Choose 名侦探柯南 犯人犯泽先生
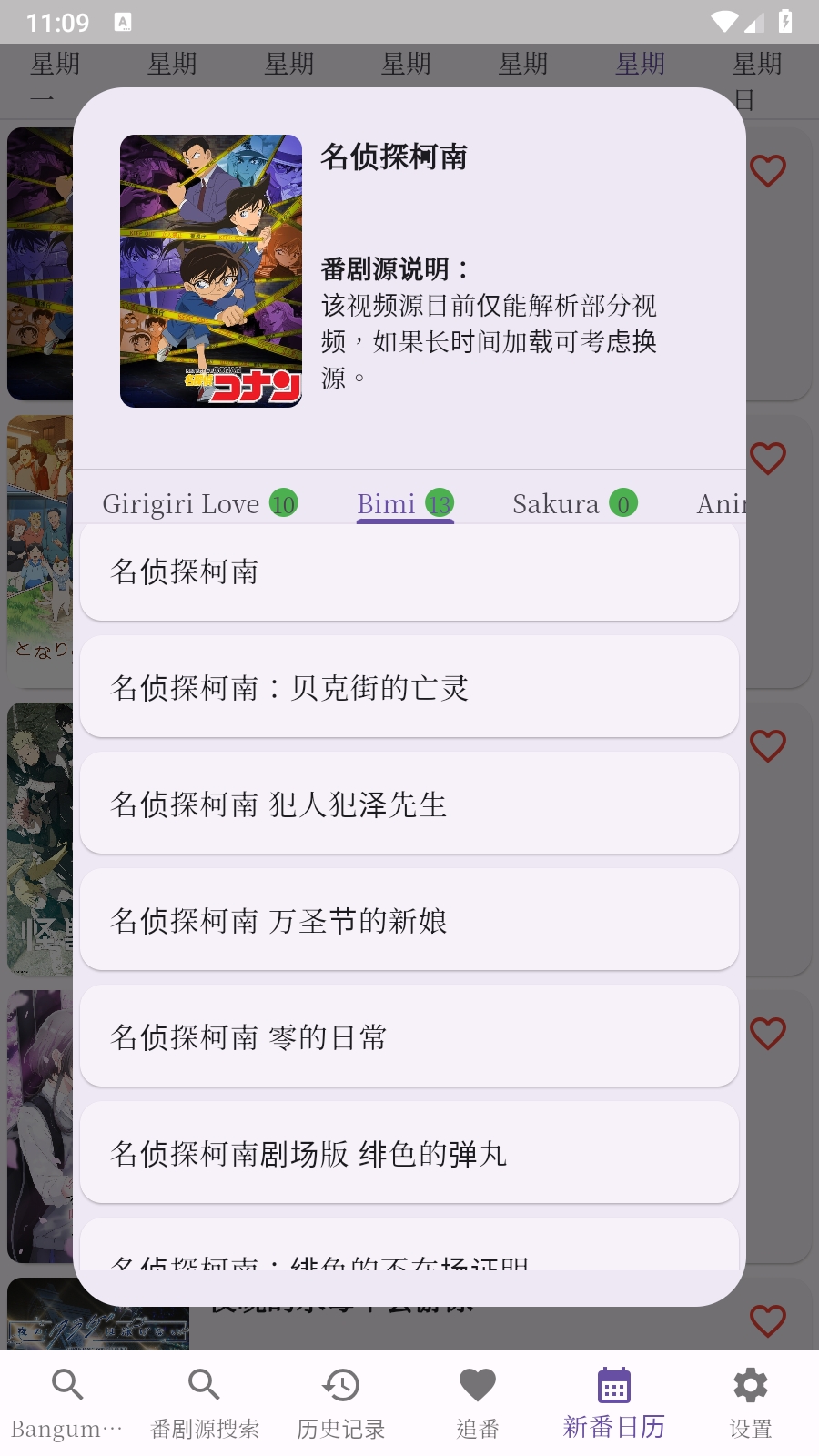Screen dimensions: 819x1456 409,804
